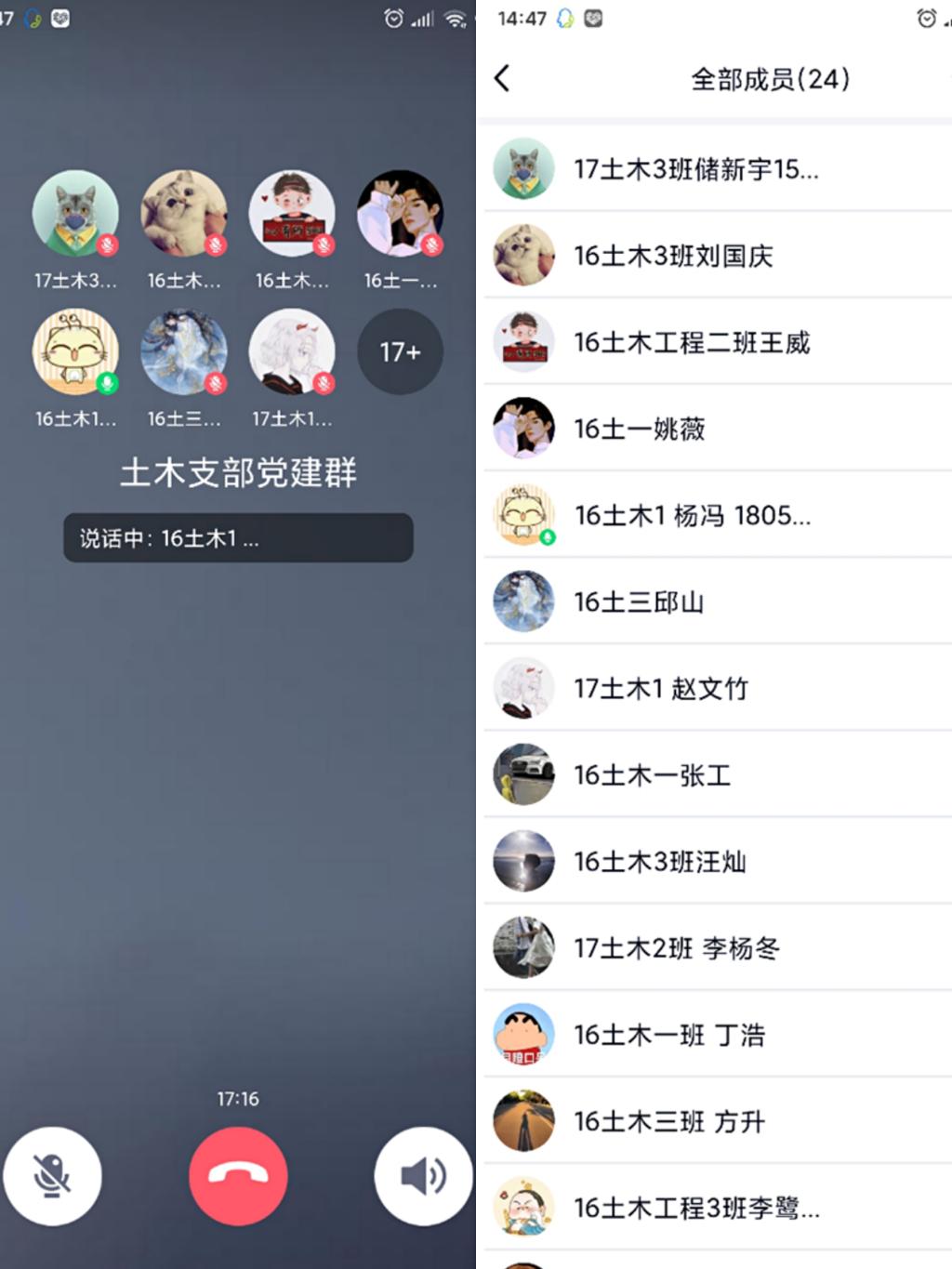Hang up the group voice call
This screenshot has height=1269, width=952.
pos(238,1175)
